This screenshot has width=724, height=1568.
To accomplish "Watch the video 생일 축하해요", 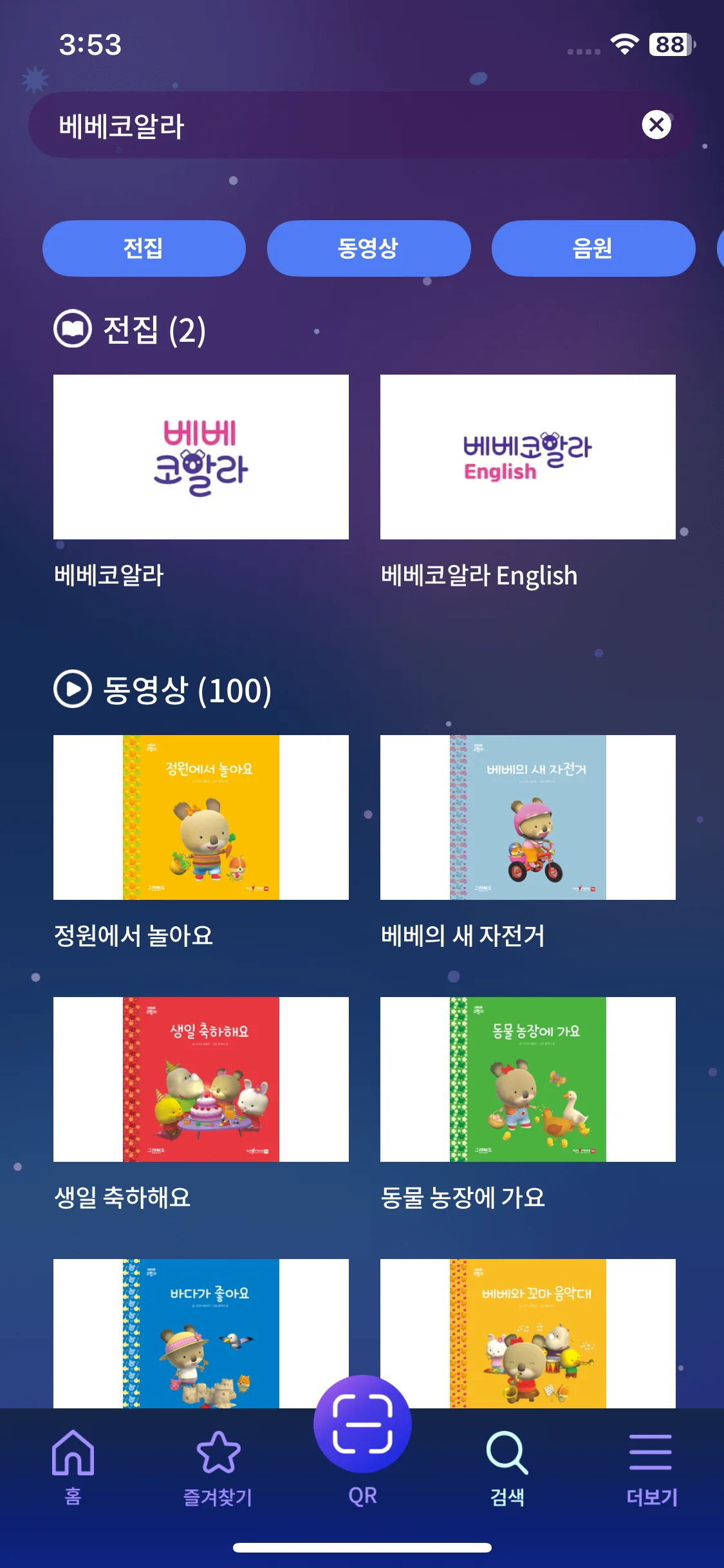I will pos(201,1079).
